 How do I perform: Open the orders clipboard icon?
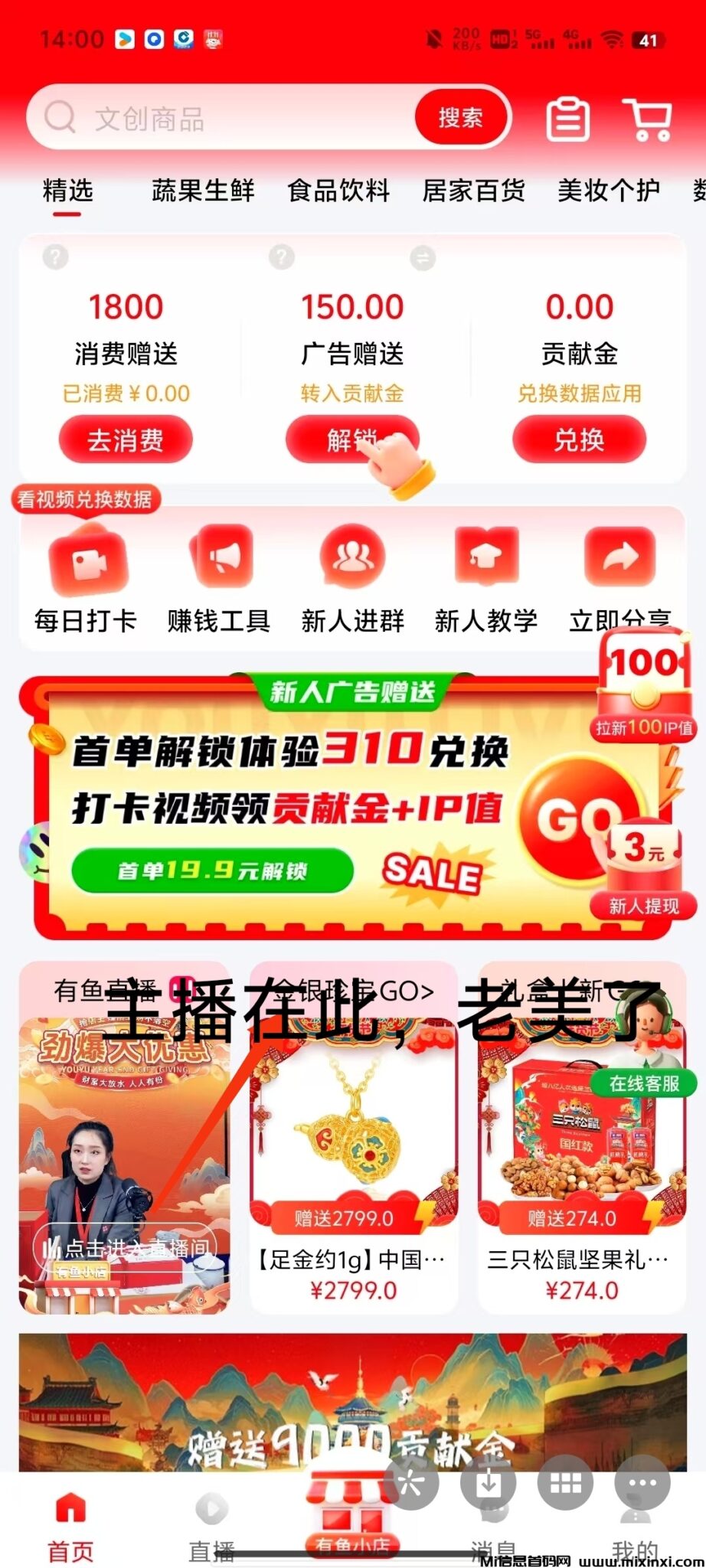tap(567, 119)
